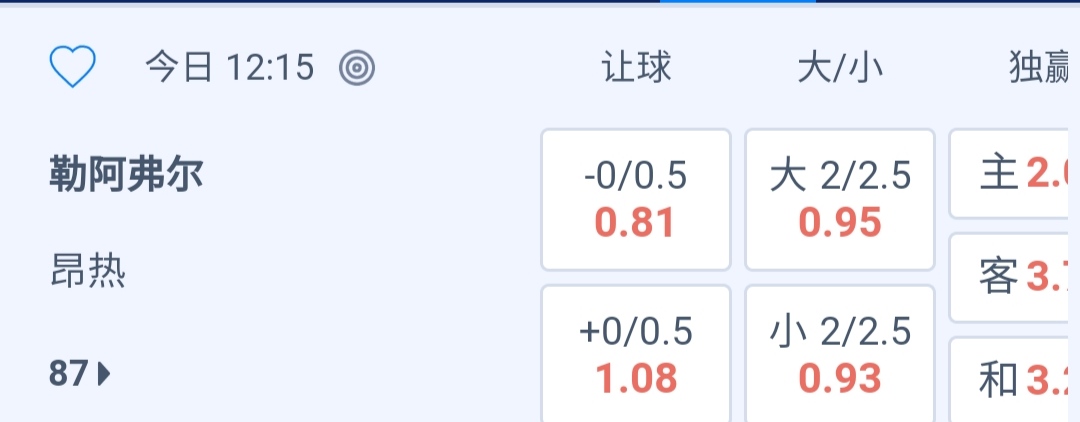Pick 大 2/2.5 at odds 0.95

pos(840,200)
